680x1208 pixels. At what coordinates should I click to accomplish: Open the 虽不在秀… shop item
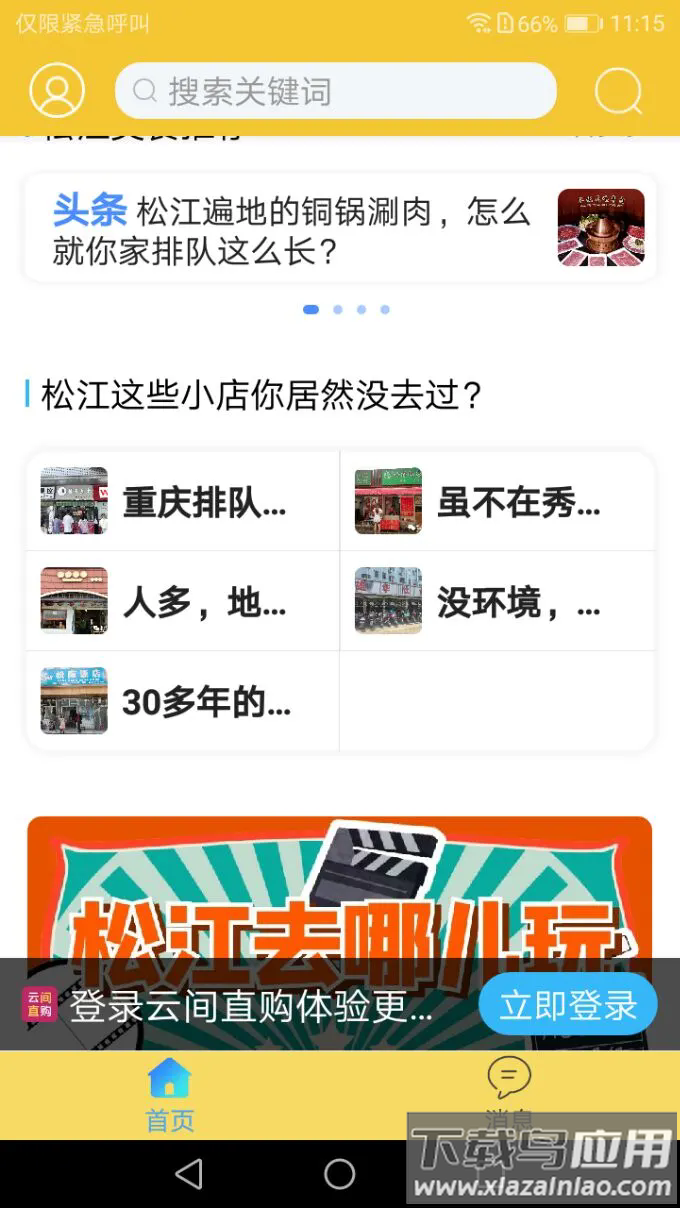(x=498, y=501)
